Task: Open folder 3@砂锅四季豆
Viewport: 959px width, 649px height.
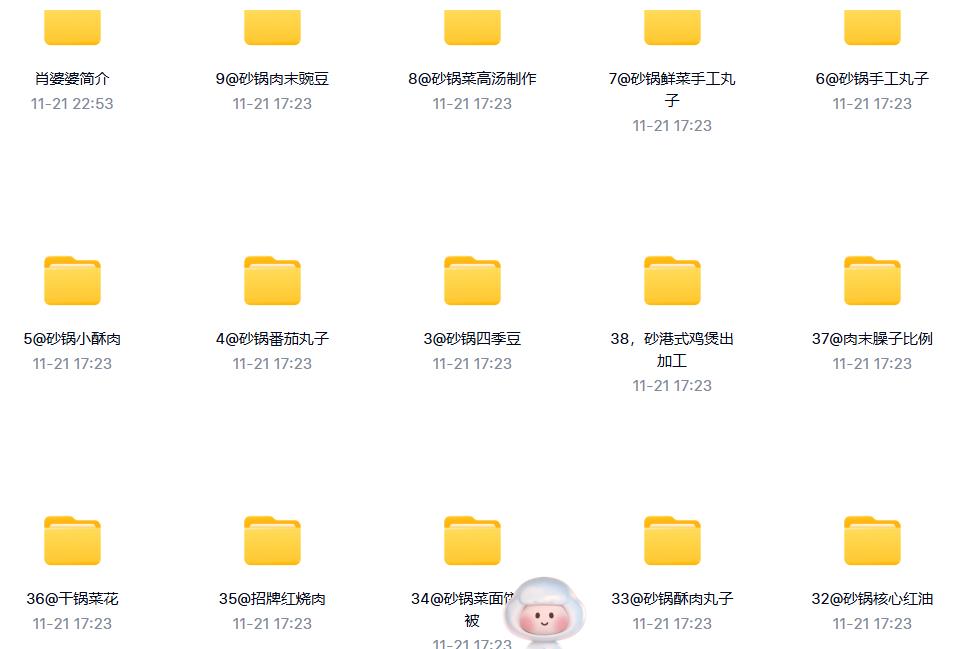Action: [x=472, y=281]
